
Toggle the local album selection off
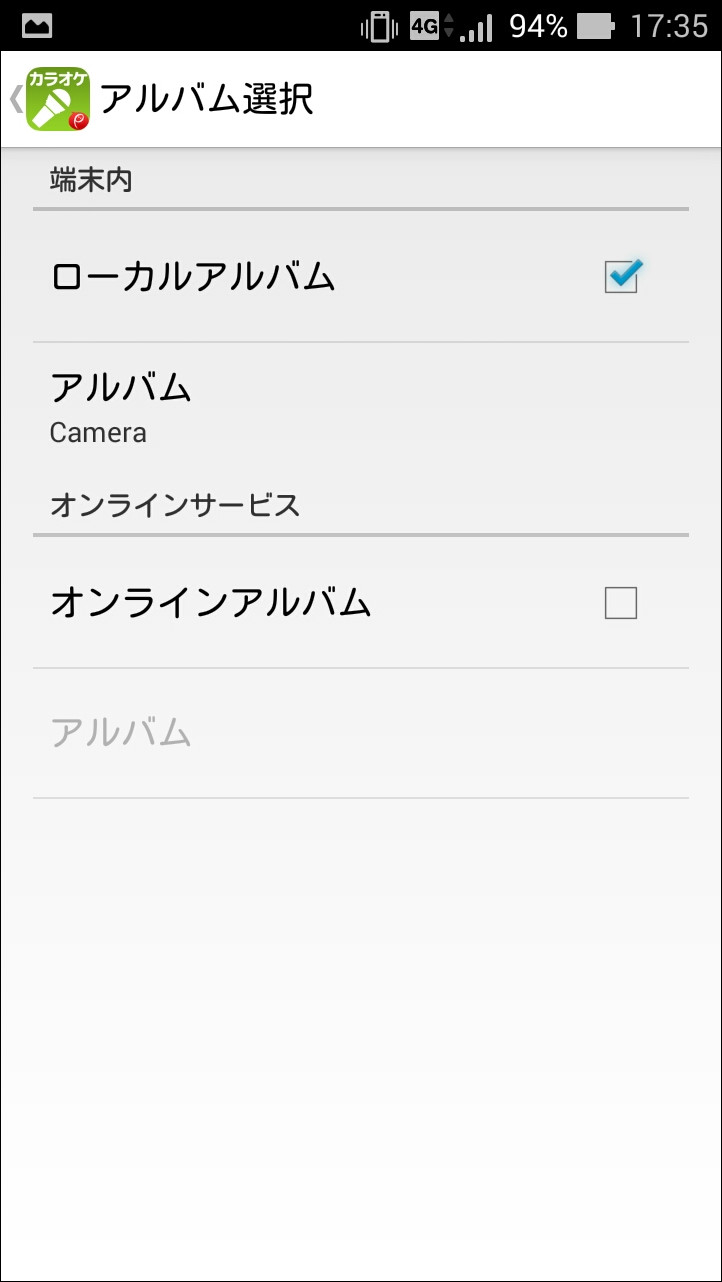coord(621,277)
